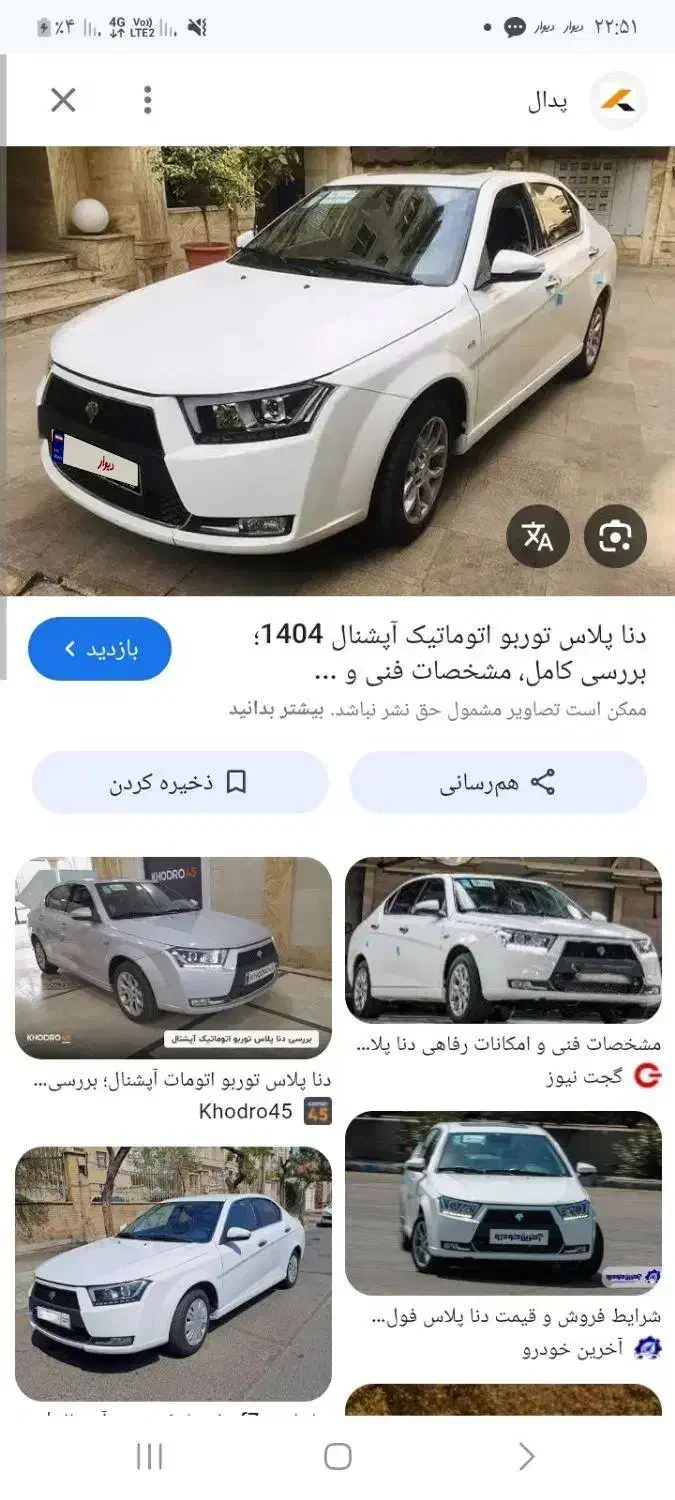The width and height of the screenshot is (675, 1500).
Task: Open the Khodro45 related image
Action: (173, 957)
